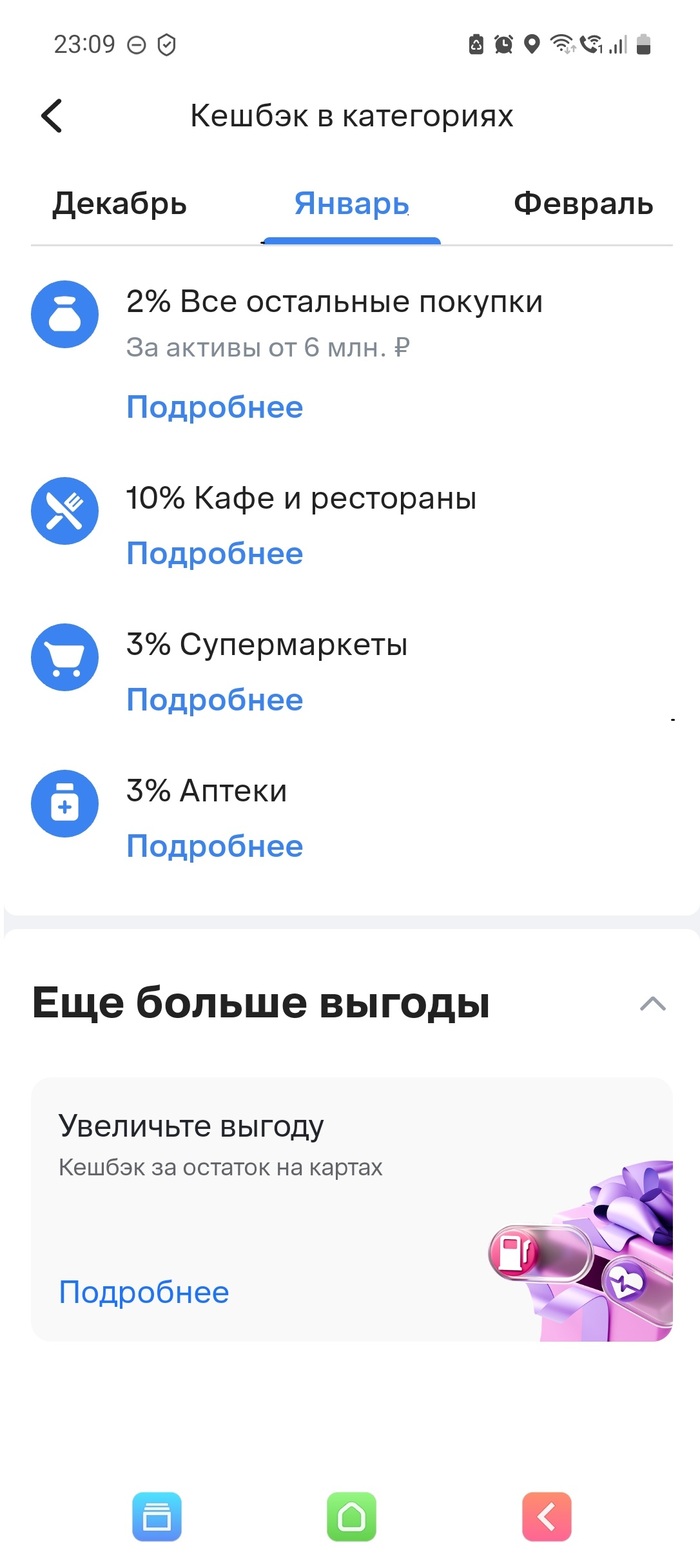
Task: Open Подробнее in Увеличьте выгоду card
Action: tap(144, 1292)
